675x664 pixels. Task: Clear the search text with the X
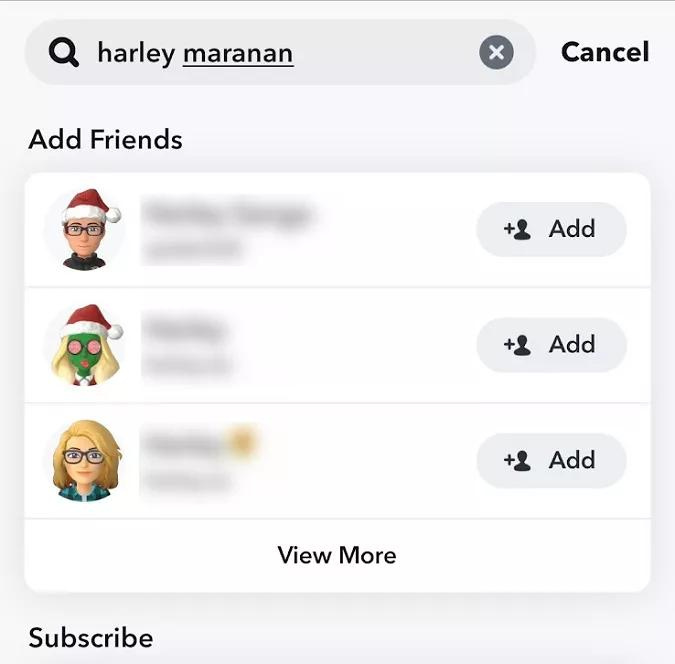tap(496, 52)
